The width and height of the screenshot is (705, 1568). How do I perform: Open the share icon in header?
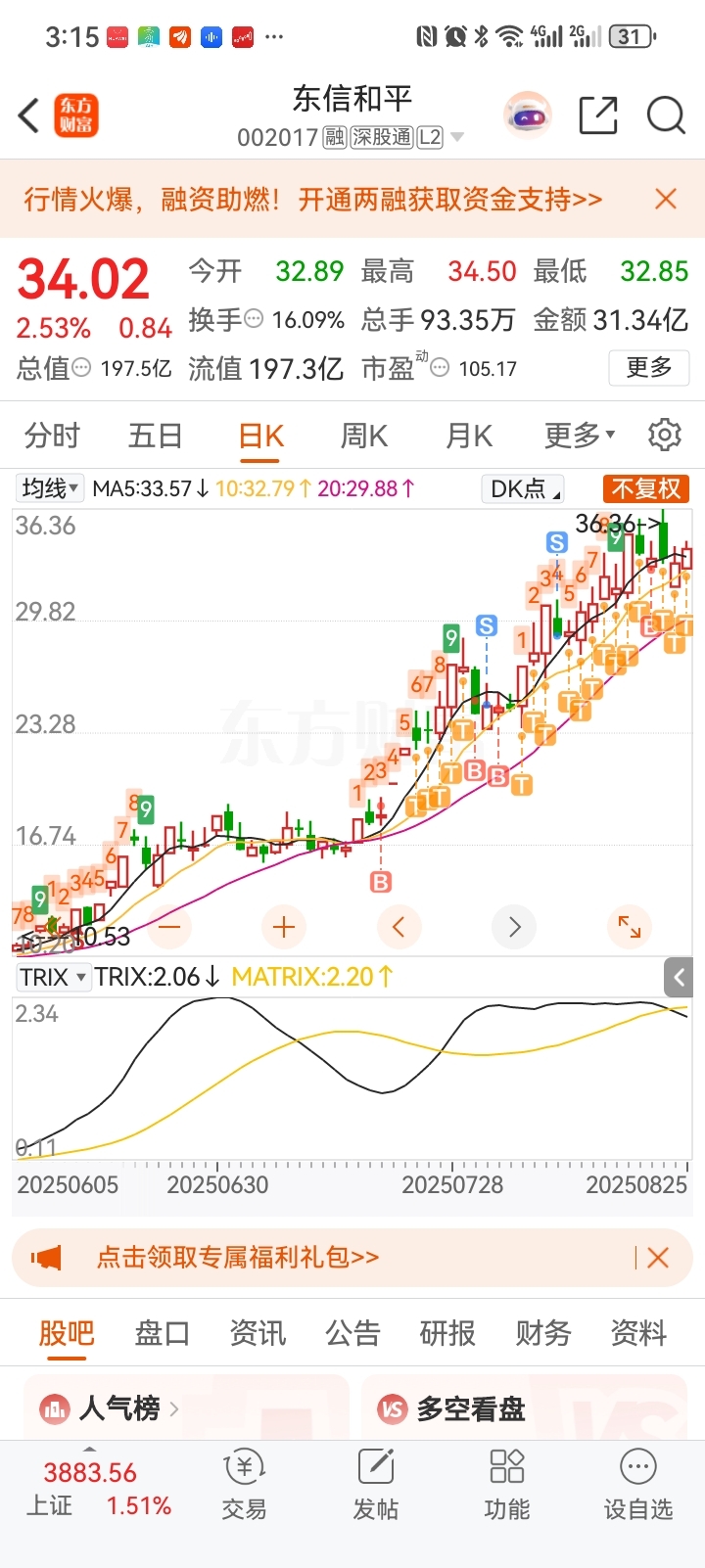[597, 115]
